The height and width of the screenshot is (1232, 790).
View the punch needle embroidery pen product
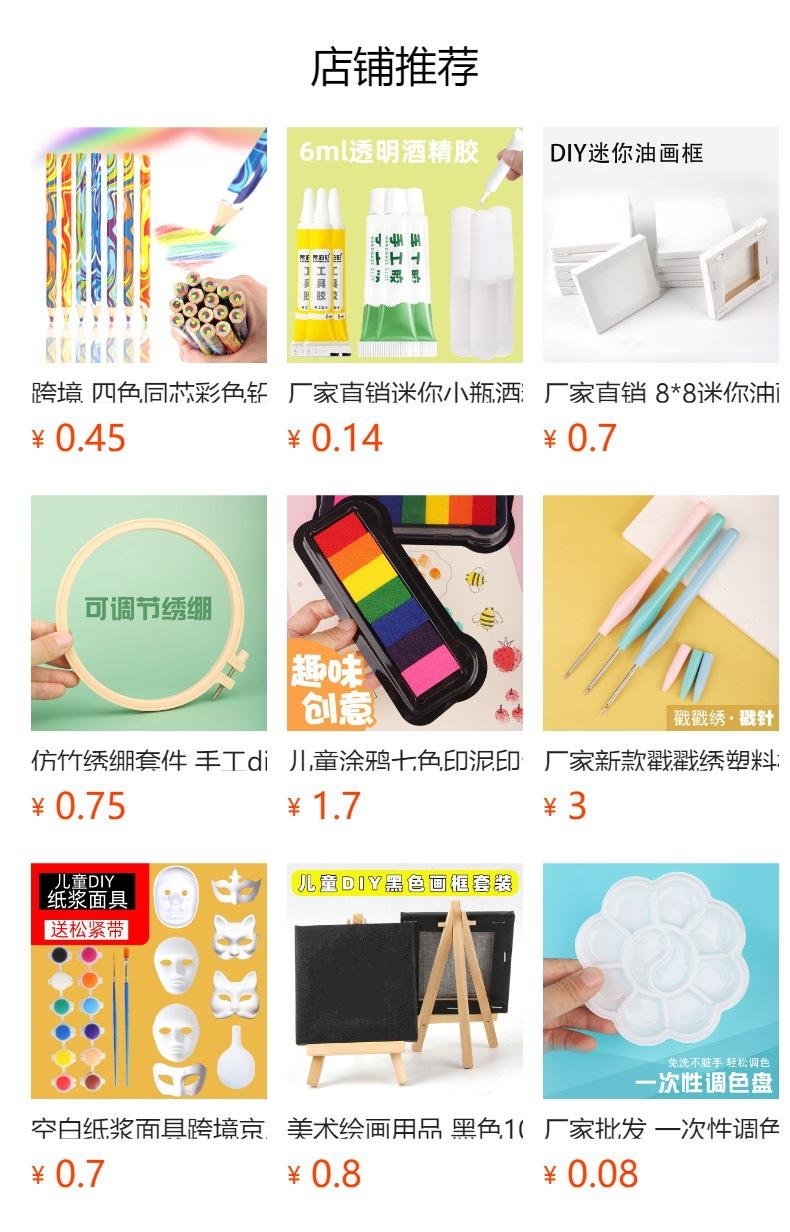[x=661, y=613]
